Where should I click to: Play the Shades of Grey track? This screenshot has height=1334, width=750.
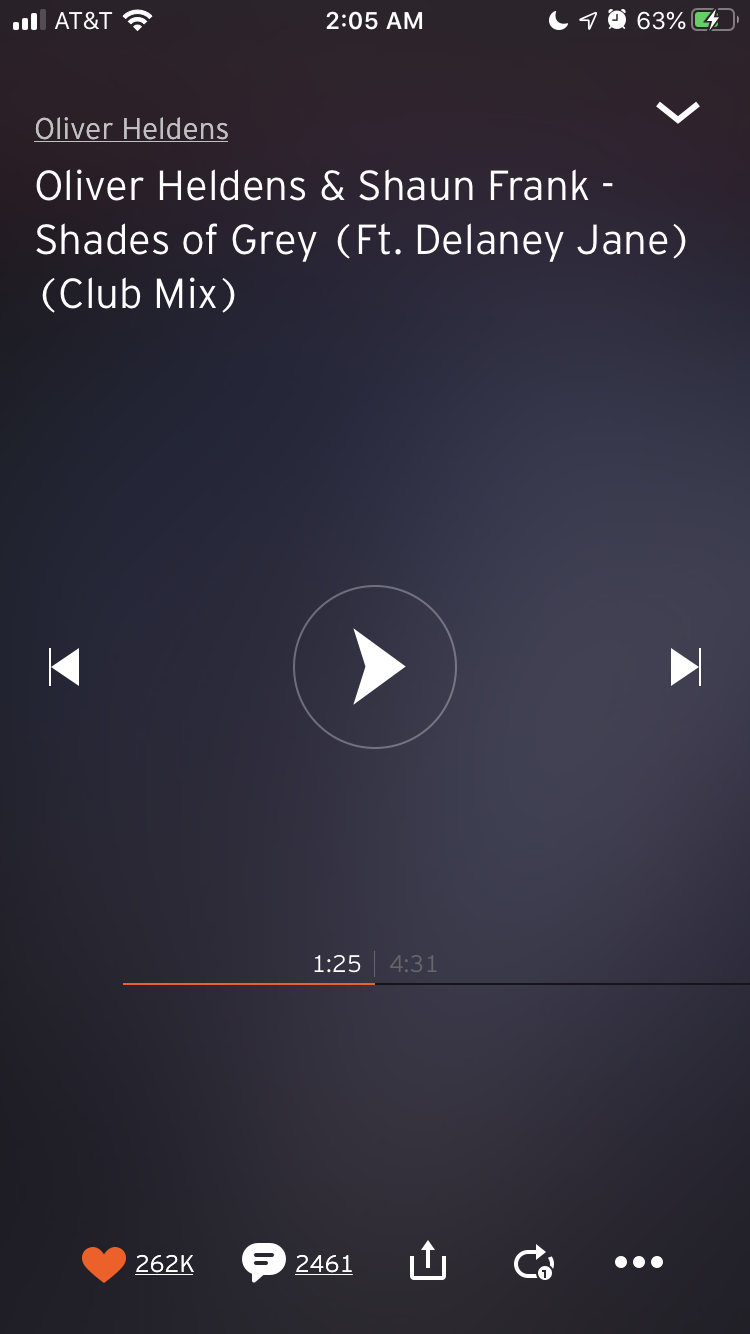[375, 667]
